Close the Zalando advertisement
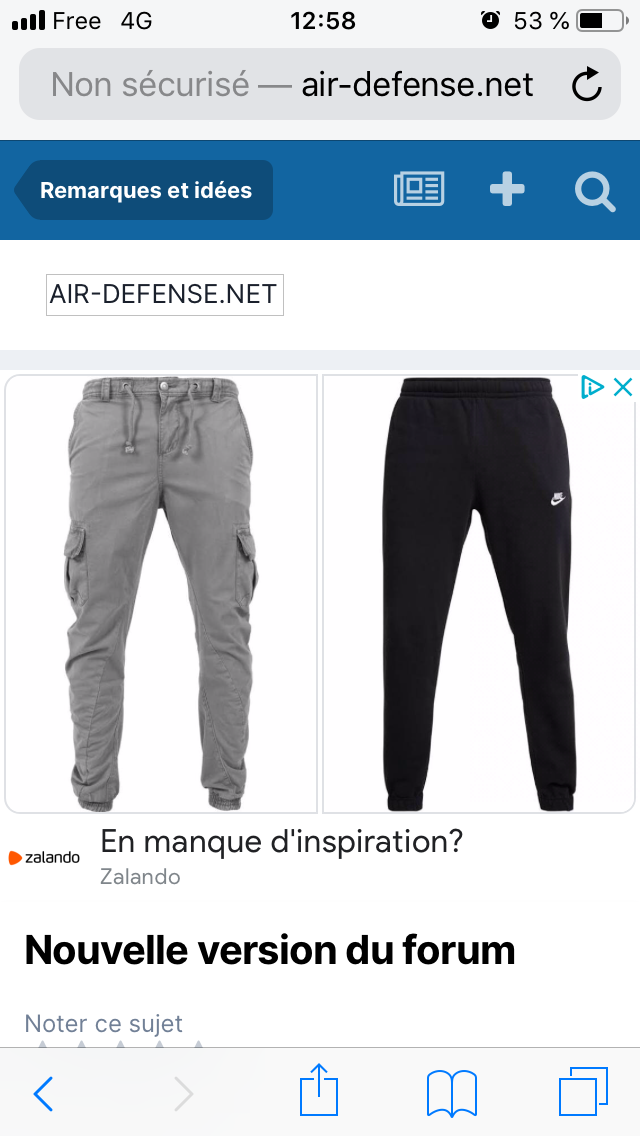The image size is (640, 1136). coord(623,387)
